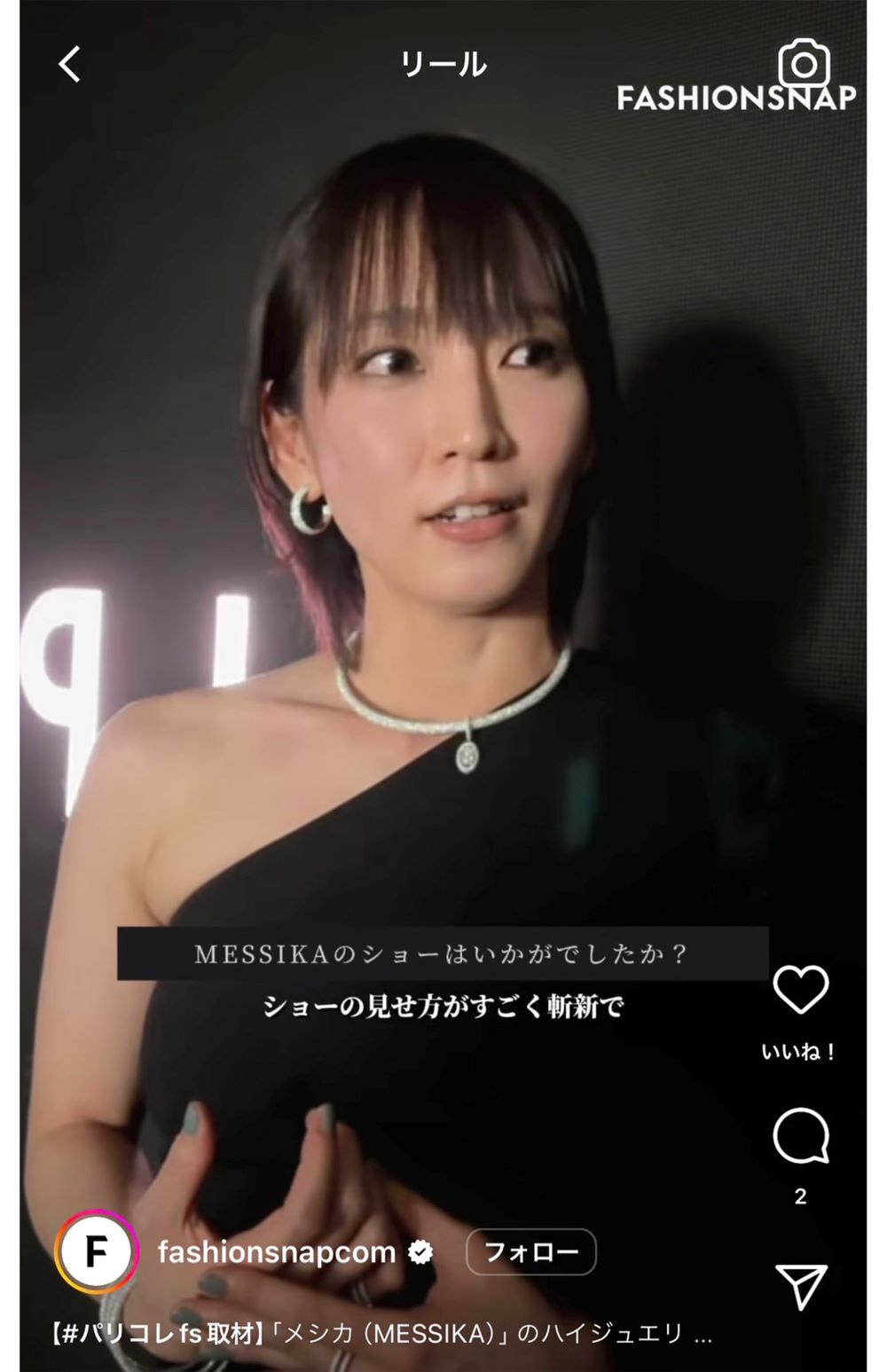
Task: Open the F profile avatar thumbnail
Action: (98, 1252)
